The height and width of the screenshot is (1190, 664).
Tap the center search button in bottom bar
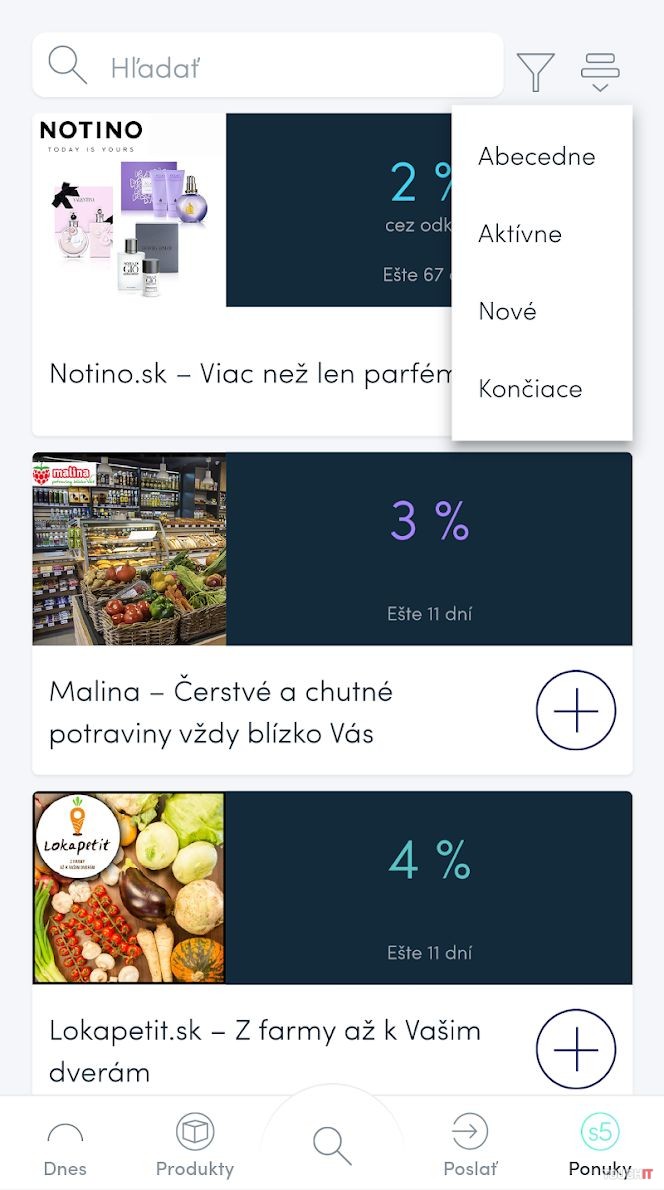point(332,1144)
